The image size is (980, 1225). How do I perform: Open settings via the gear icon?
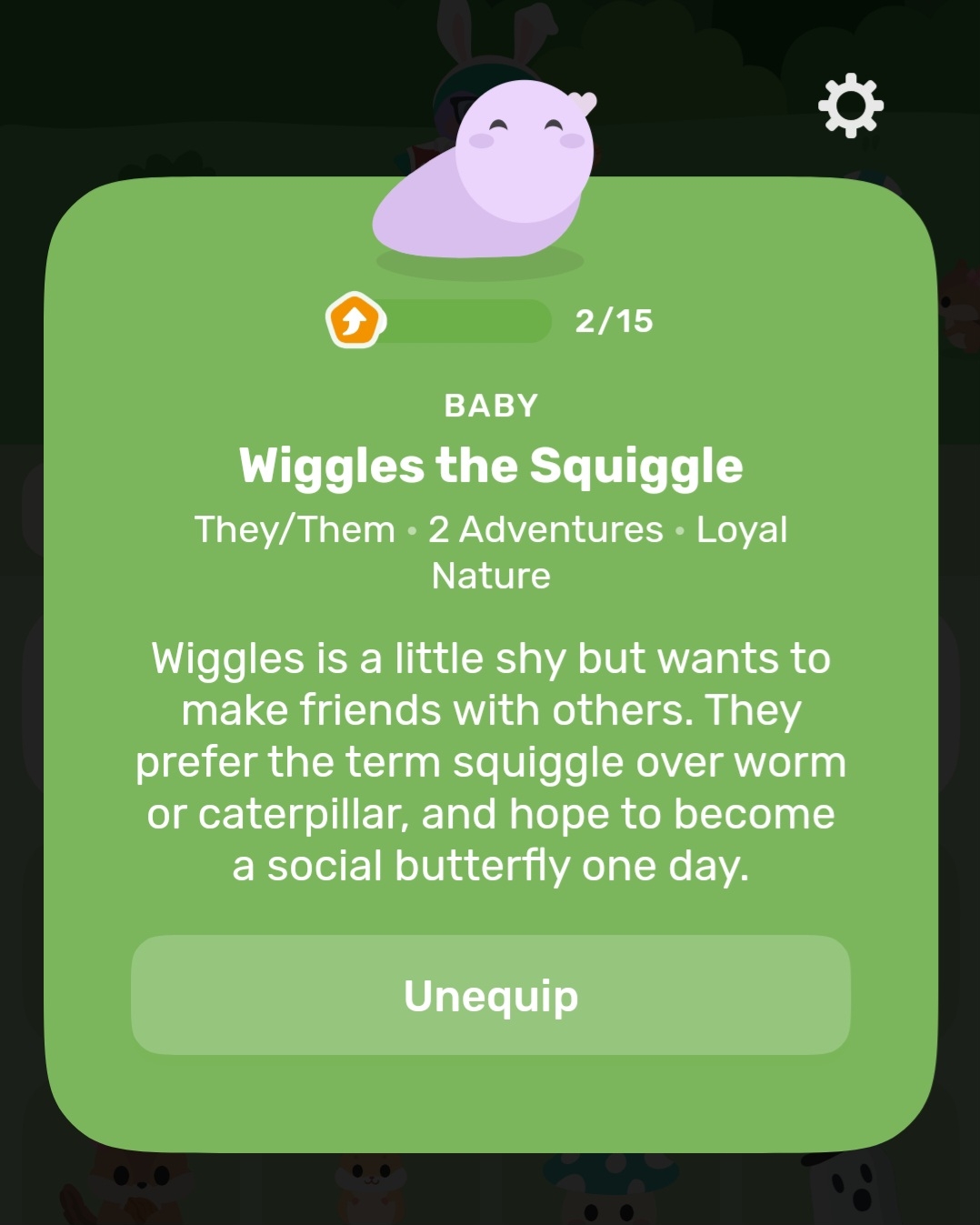[850, 105]
